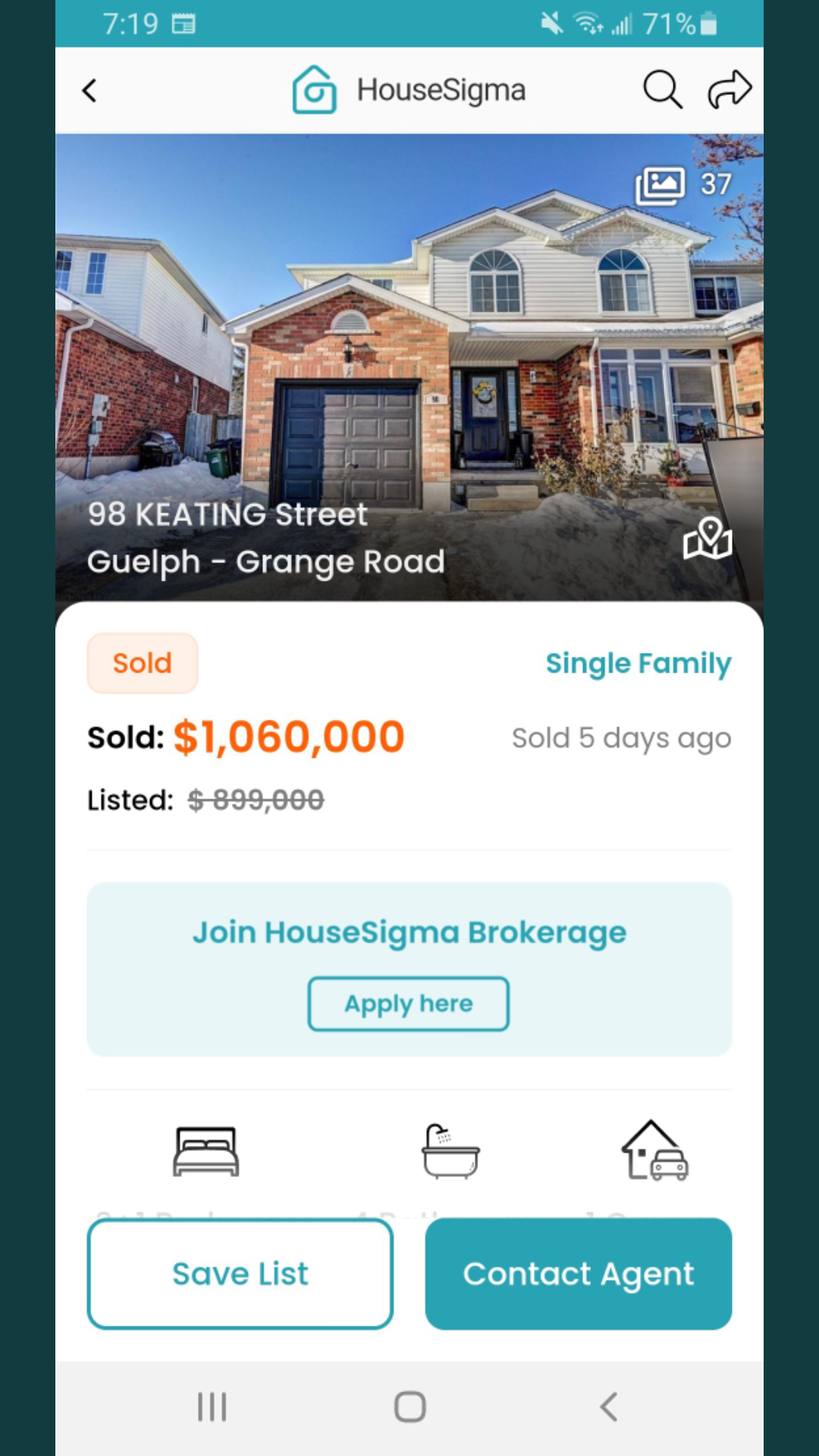Image resolution: width=819 pixels, height=1456 pixels.
Task: Tap Apply here for HouseSigma Brokerage
Action: pyautogui.click(x=408, y=1003)
